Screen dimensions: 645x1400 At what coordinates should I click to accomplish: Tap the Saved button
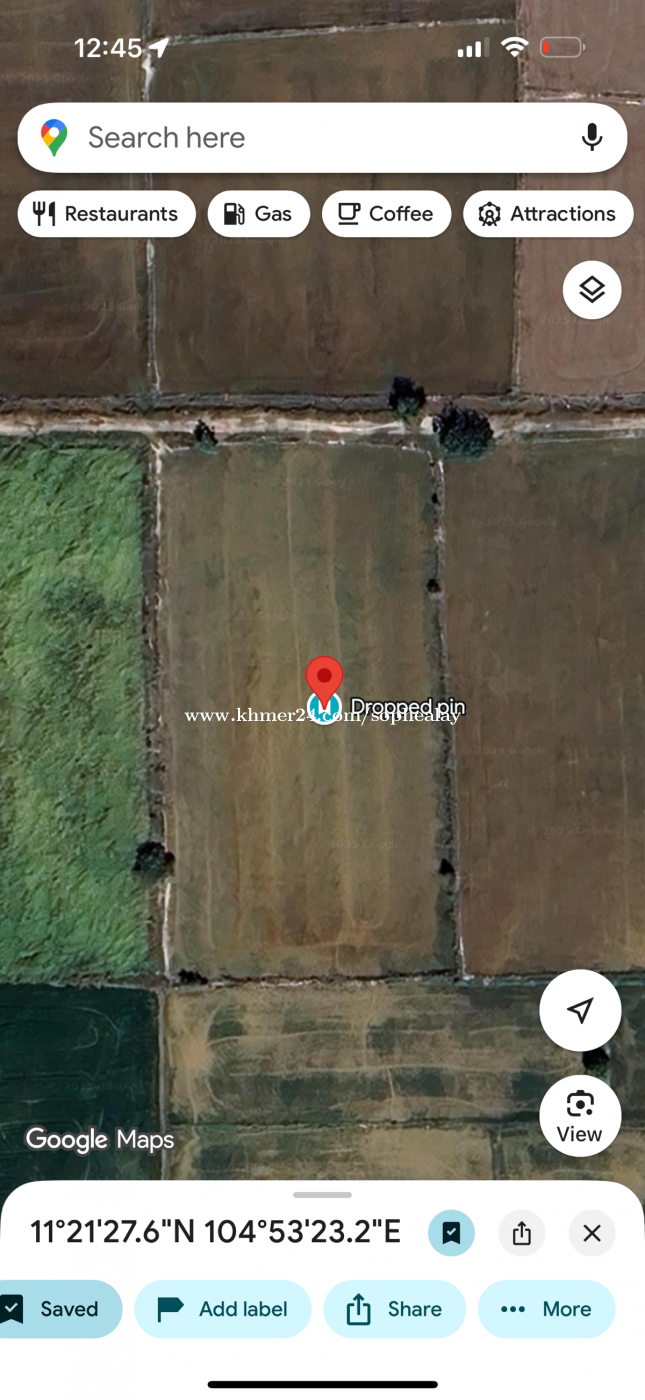pos(57,1309)
